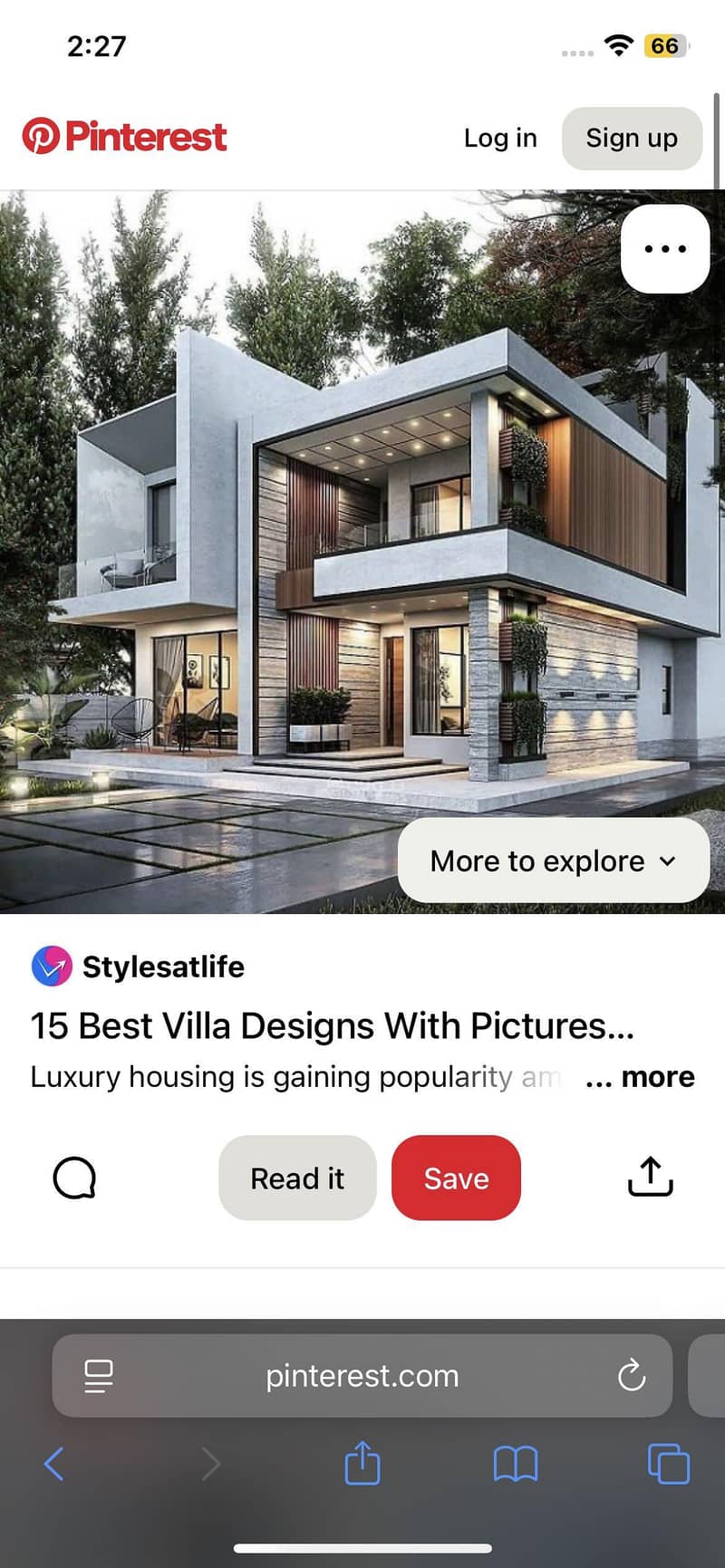Viewport: 725px width, 1568px height.
Task: Open the comments bubble
Action: [x=74, y=1178]
